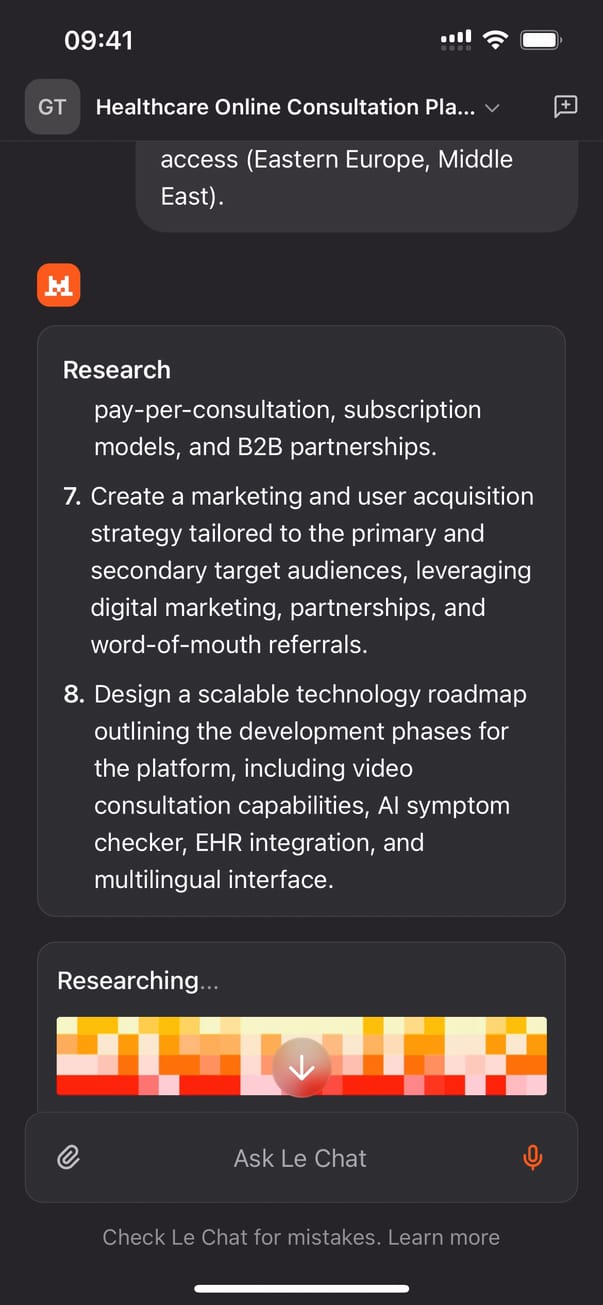The height and width of the screenshot is (1305, 603).
Task: Attach a file with the paperclip
Action: click(68, 1158)
